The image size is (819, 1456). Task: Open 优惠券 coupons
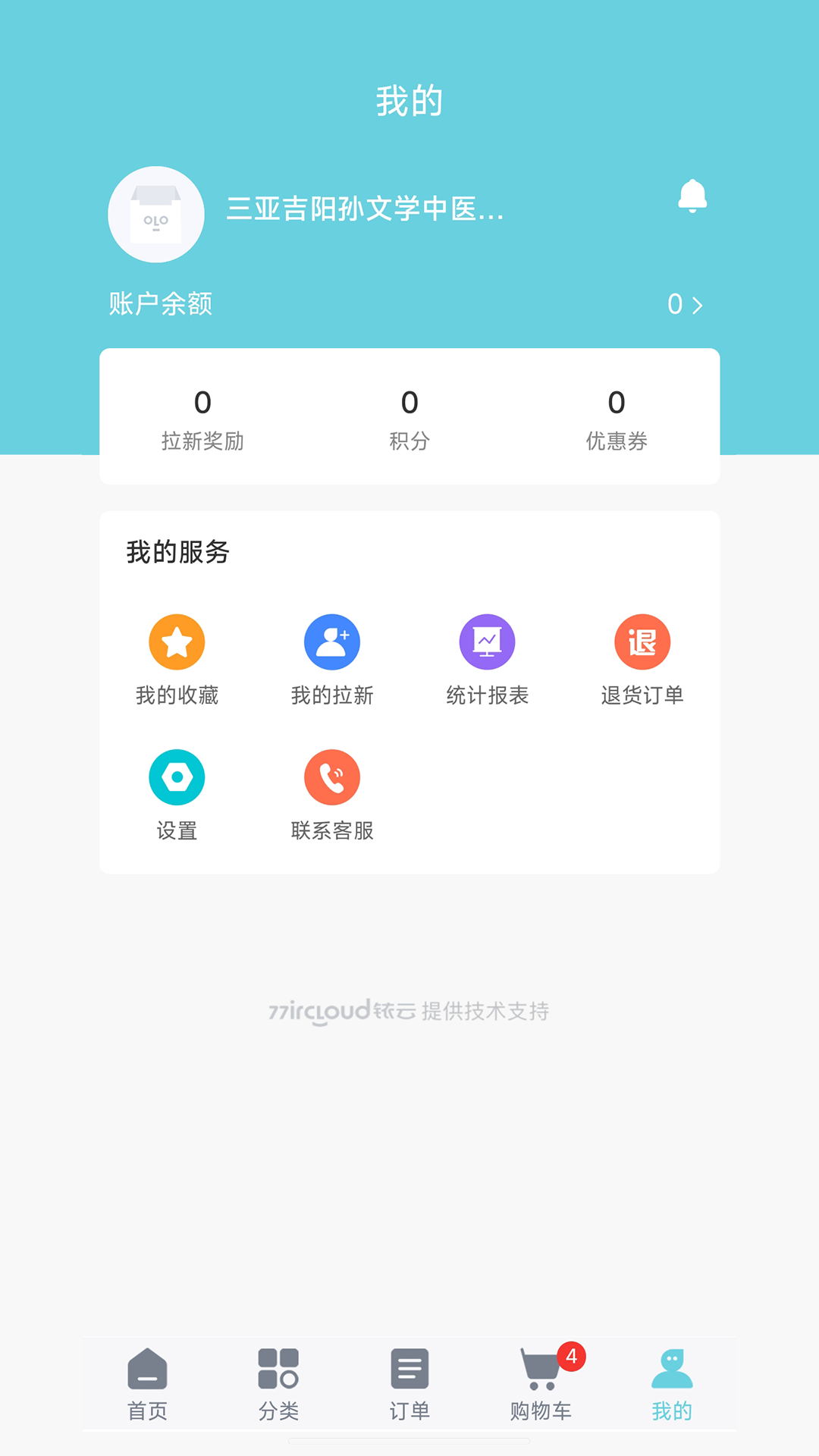click(x=617, y=418)
